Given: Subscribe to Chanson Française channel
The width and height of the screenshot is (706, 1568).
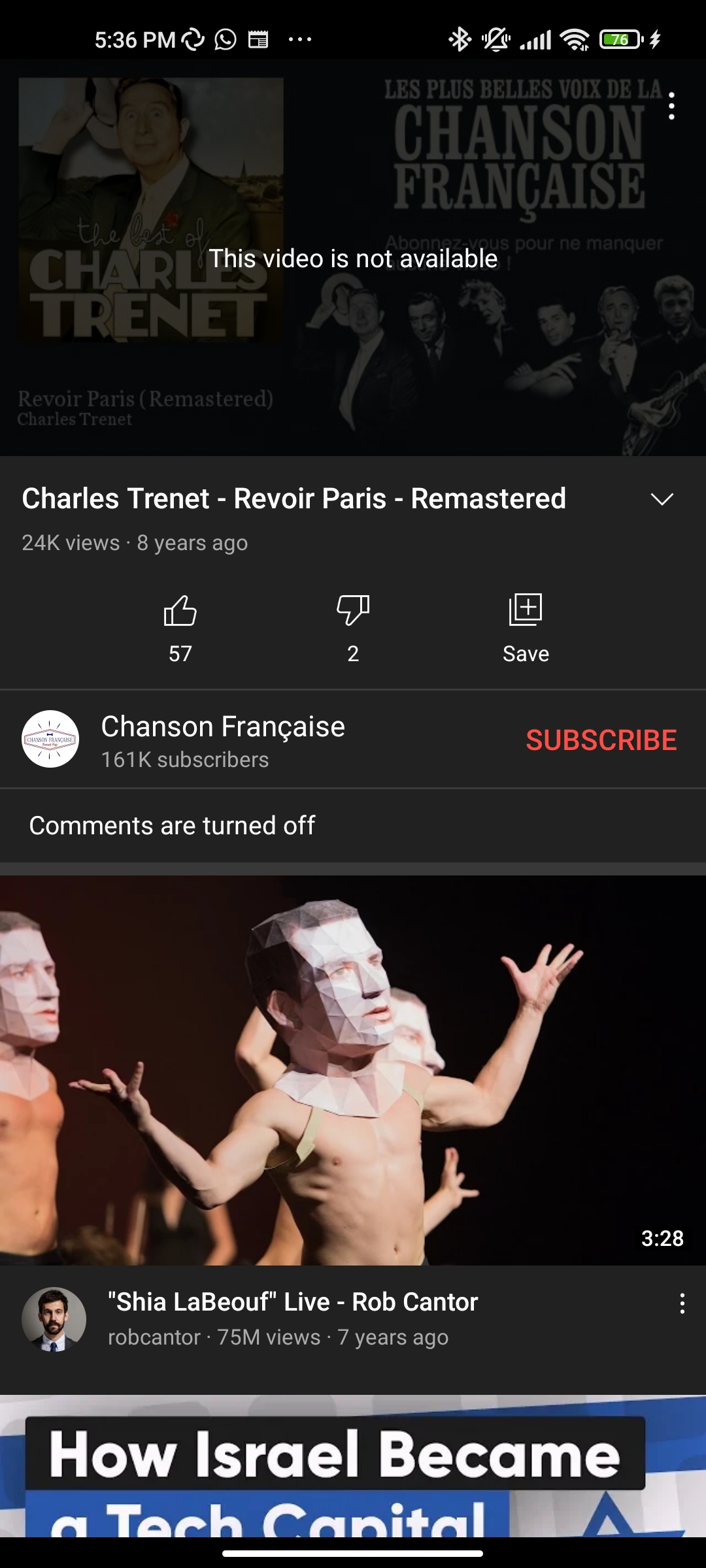Looking at the screenshot, I should (601, 740).
